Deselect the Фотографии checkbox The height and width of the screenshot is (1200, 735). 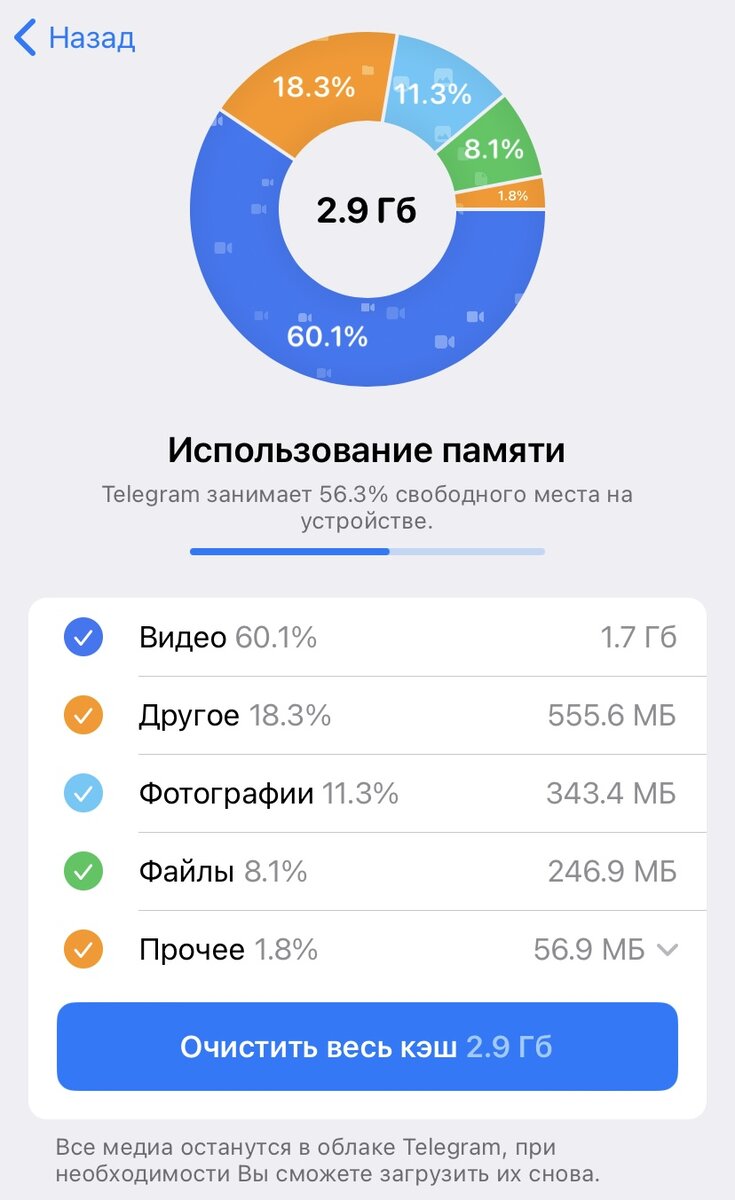tap(84, 793)
